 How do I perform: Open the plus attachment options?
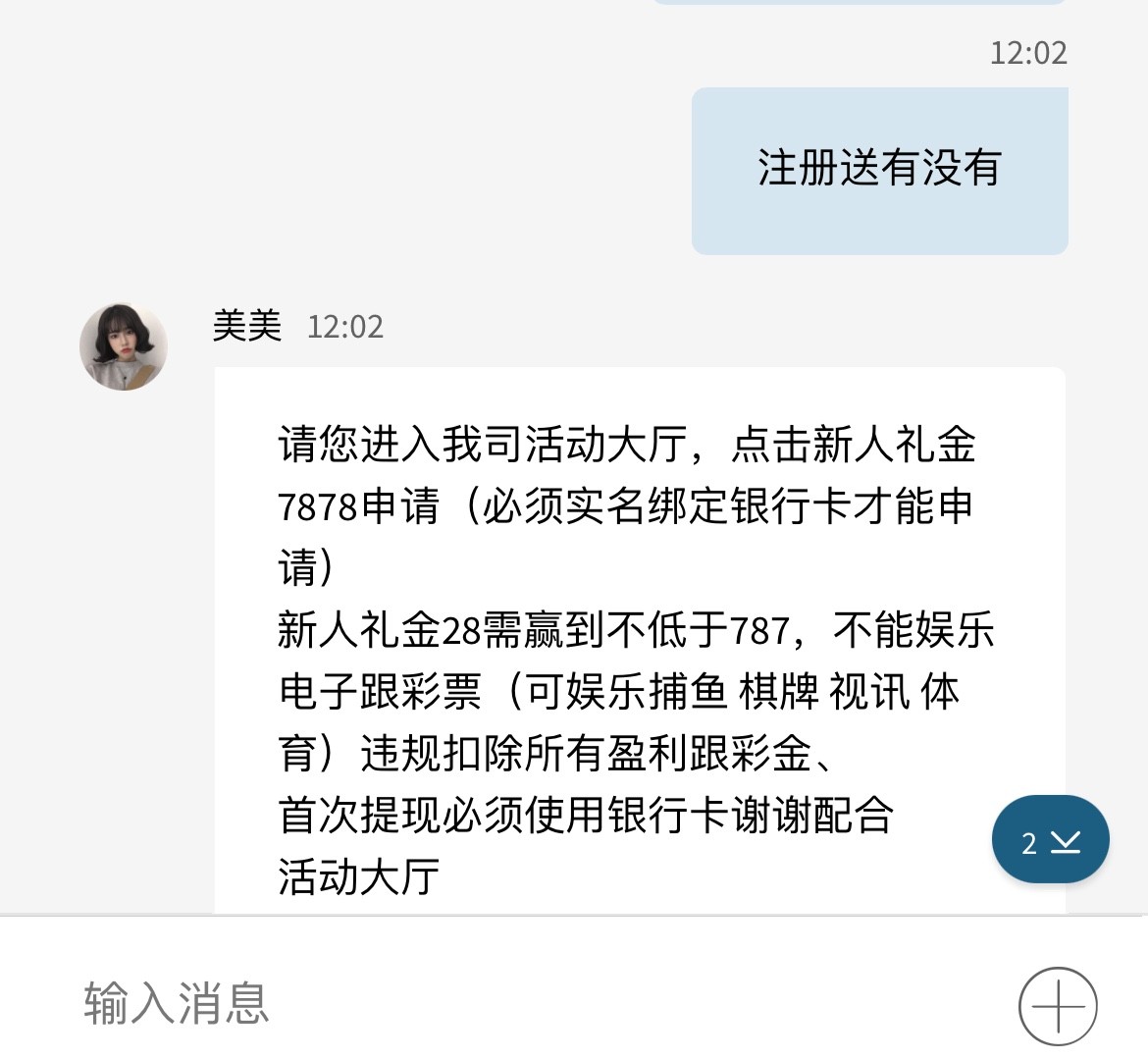tap(1057, 1006)
